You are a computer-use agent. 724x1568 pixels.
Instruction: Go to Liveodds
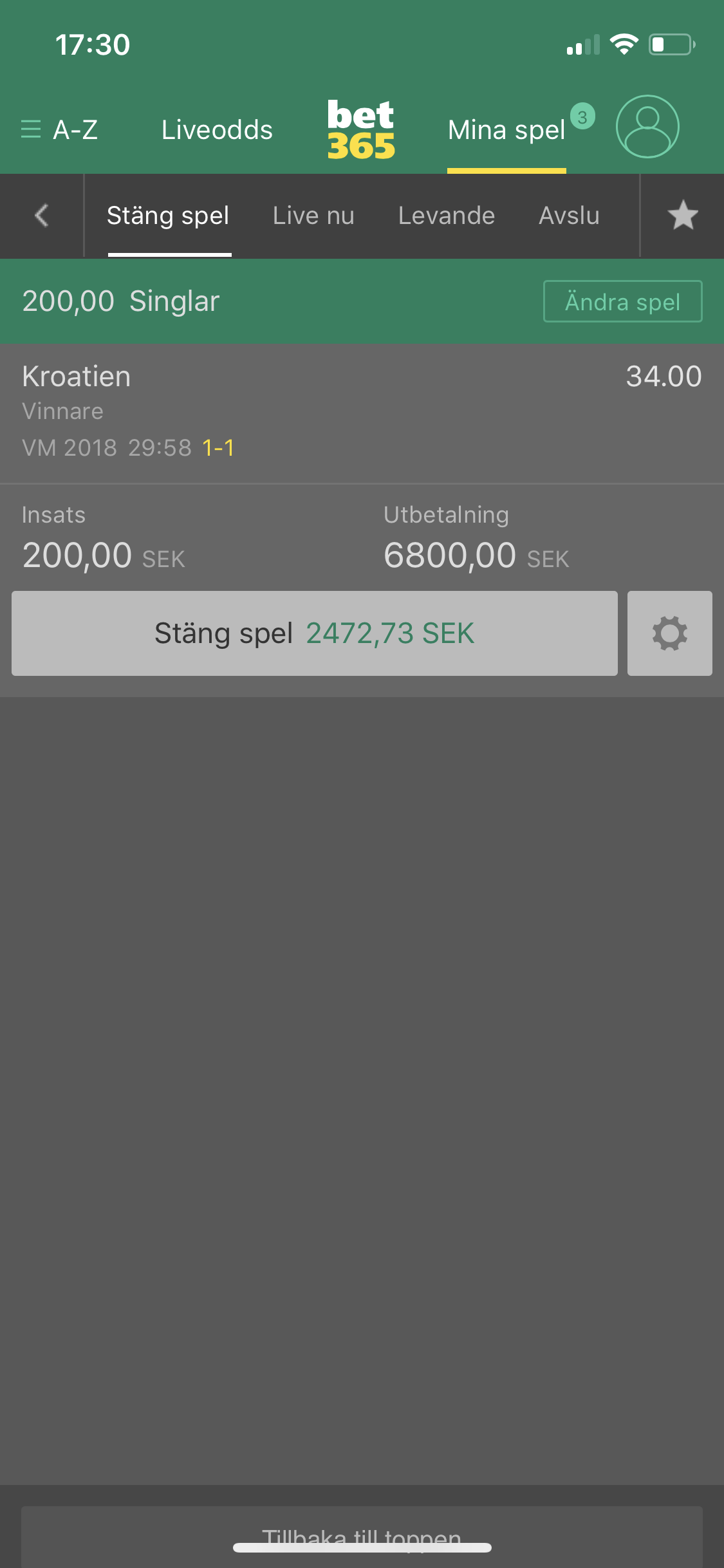click(x=217, y=130)
